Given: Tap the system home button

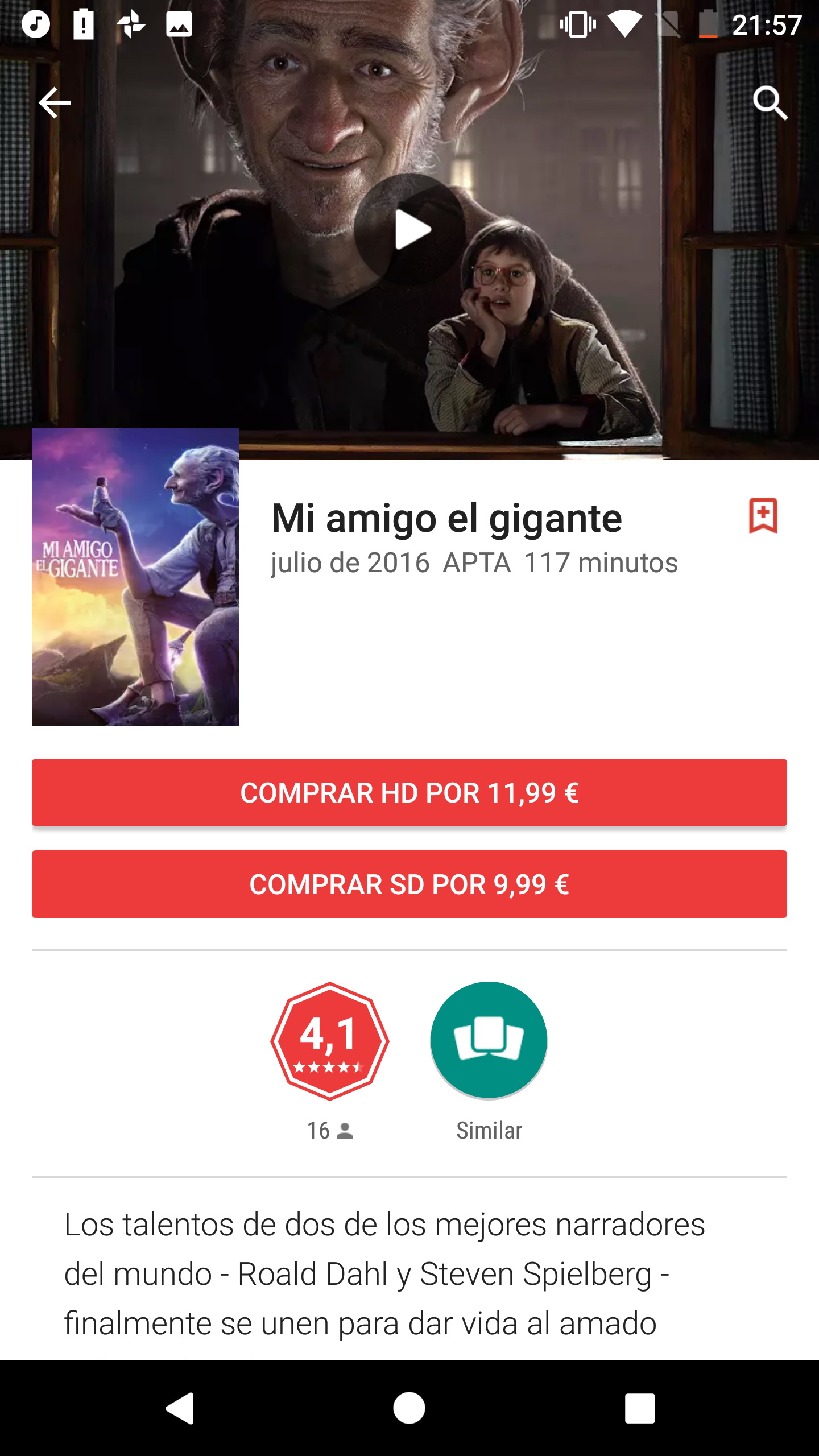Looking at the screenshot, I should click(x=409, y=1408).
